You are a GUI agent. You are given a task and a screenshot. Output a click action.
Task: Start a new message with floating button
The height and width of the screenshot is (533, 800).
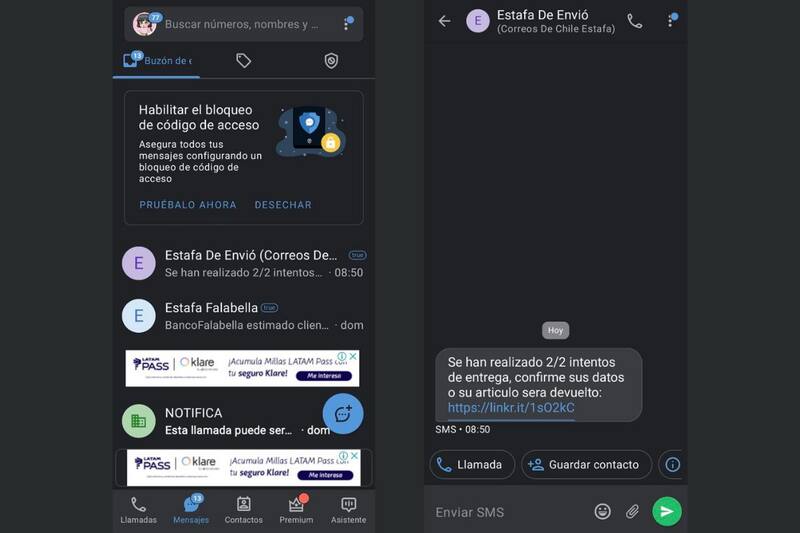click(x=343, y=413)
